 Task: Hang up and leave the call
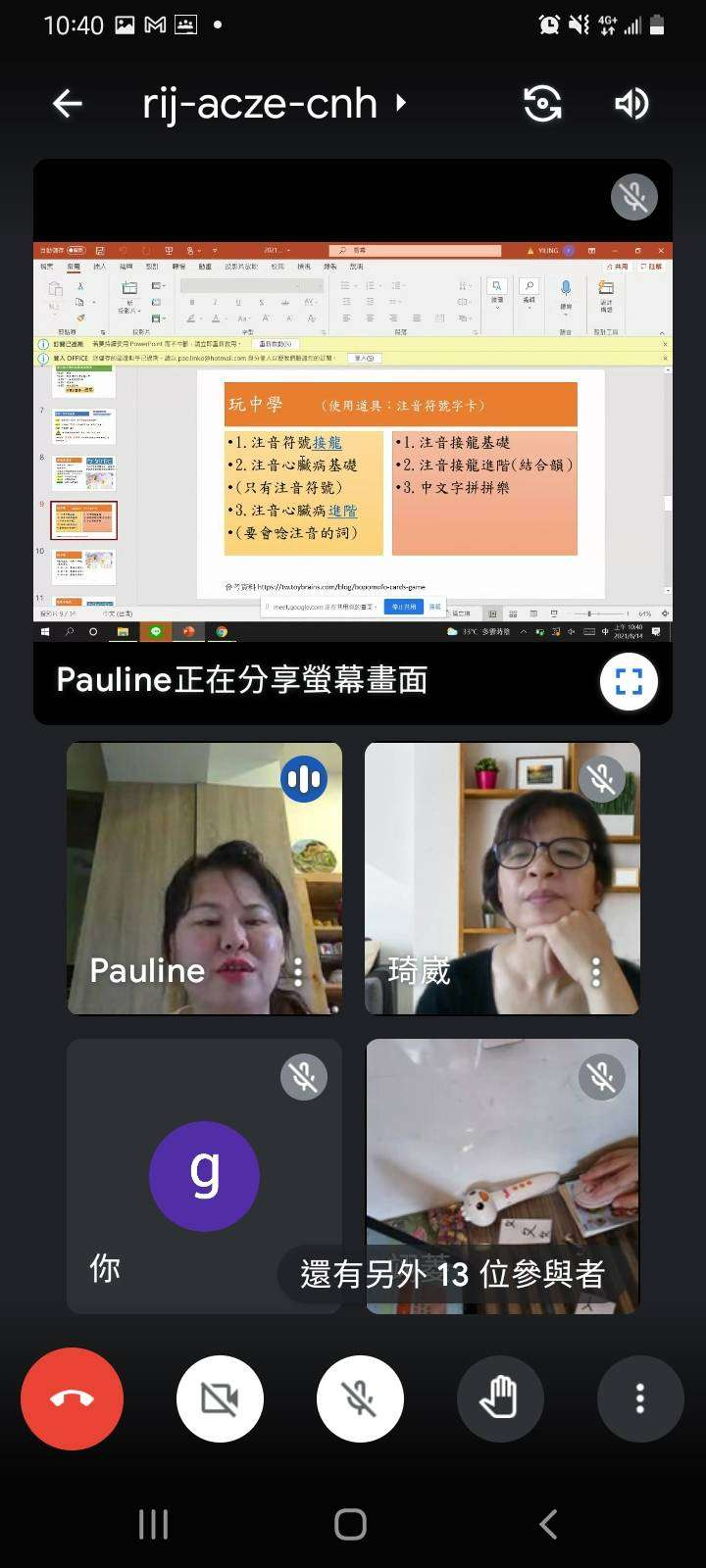tap(72, 1398)
